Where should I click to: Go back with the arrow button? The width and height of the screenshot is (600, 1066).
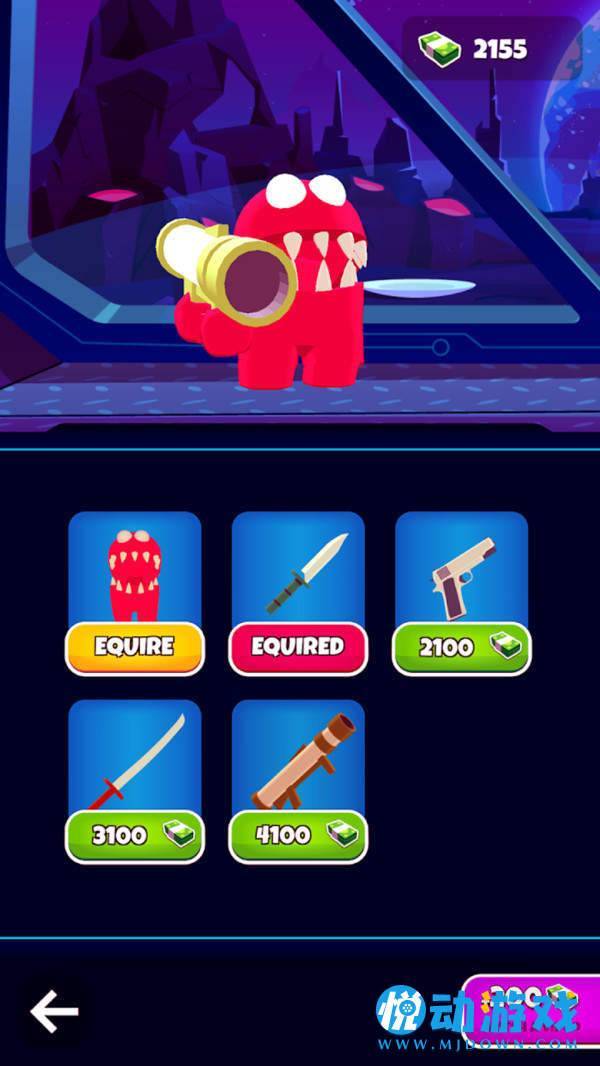tap(54, 1012)
